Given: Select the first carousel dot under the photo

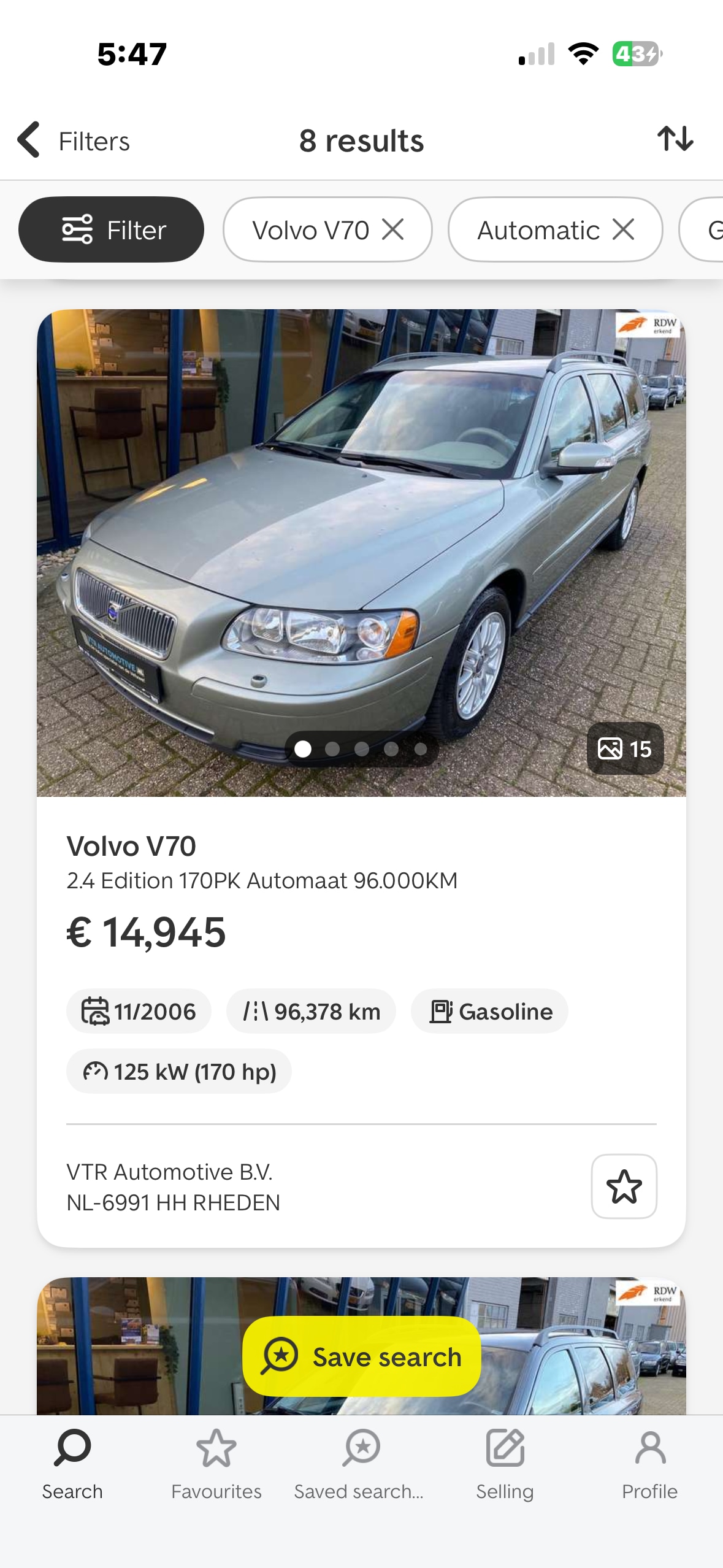Looking at the screenshot, I should pyautogui.click(x=302, y=749).
